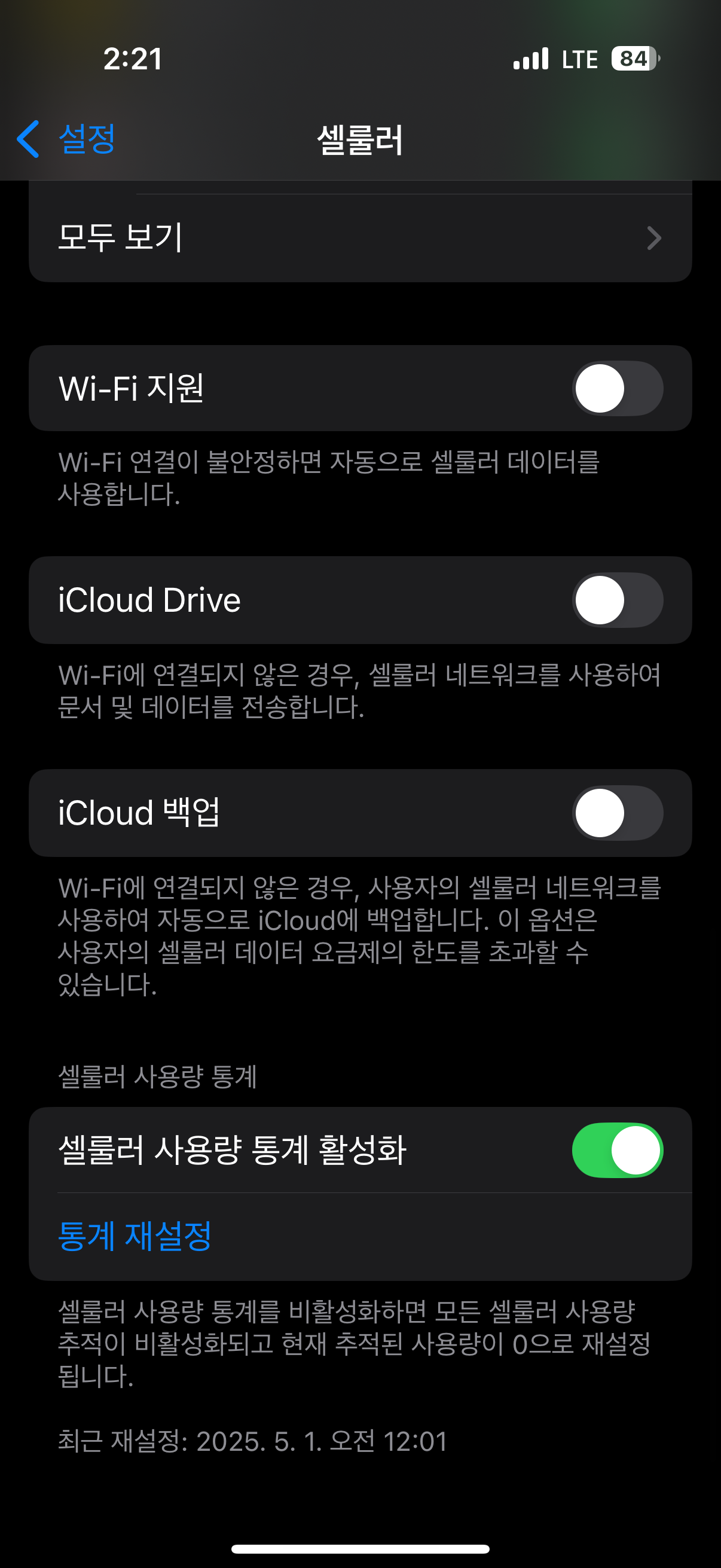
Task: Enable the Wi-Fi 지원 switch
Action: [x=617, y=388]
